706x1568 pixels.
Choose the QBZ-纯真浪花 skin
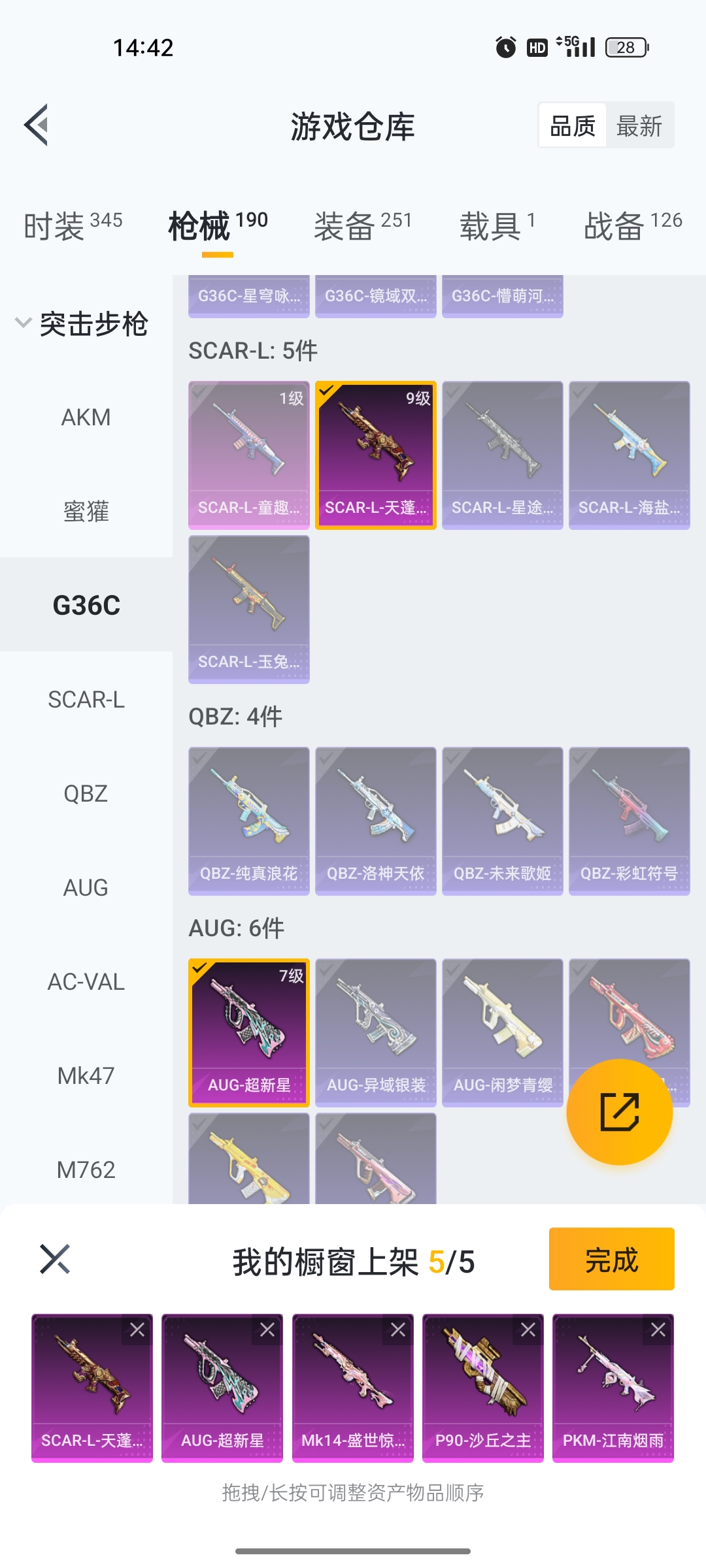pos(248,821)
